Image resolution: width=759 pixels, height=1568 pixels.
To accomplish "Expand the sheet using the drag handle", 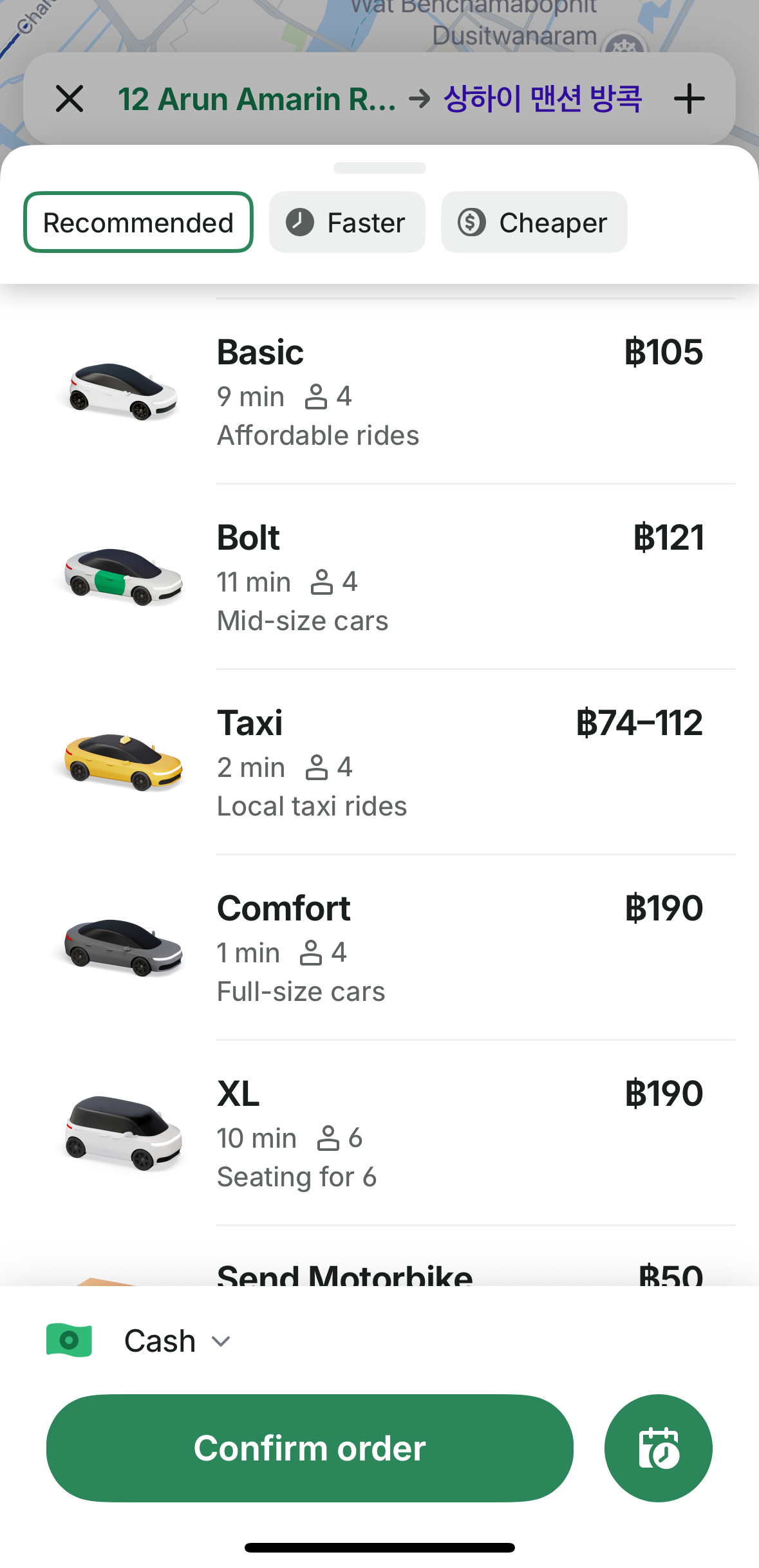I will click(x=379, y=168).
